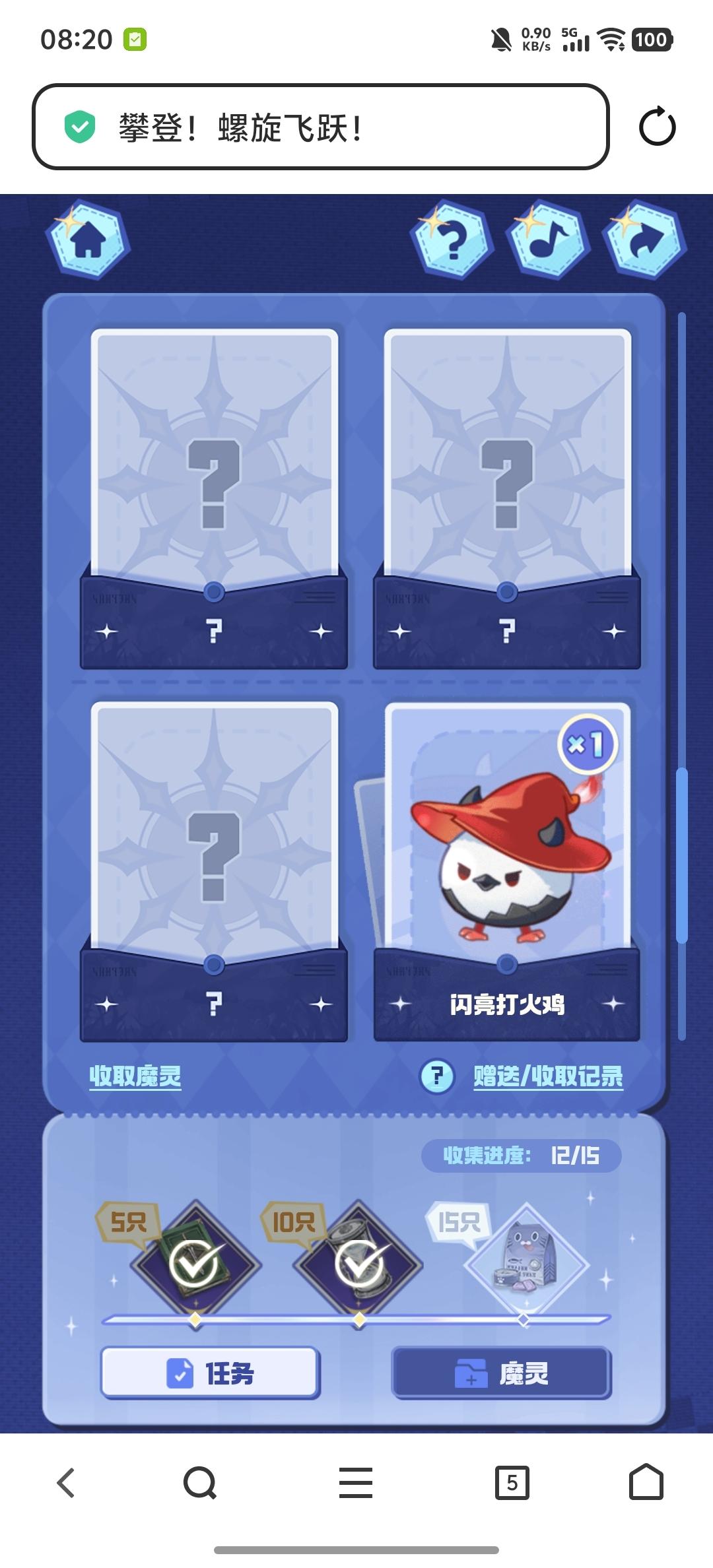713x1568 pixels.
Task: Toggle the music note icon
Action: [548, 241]
